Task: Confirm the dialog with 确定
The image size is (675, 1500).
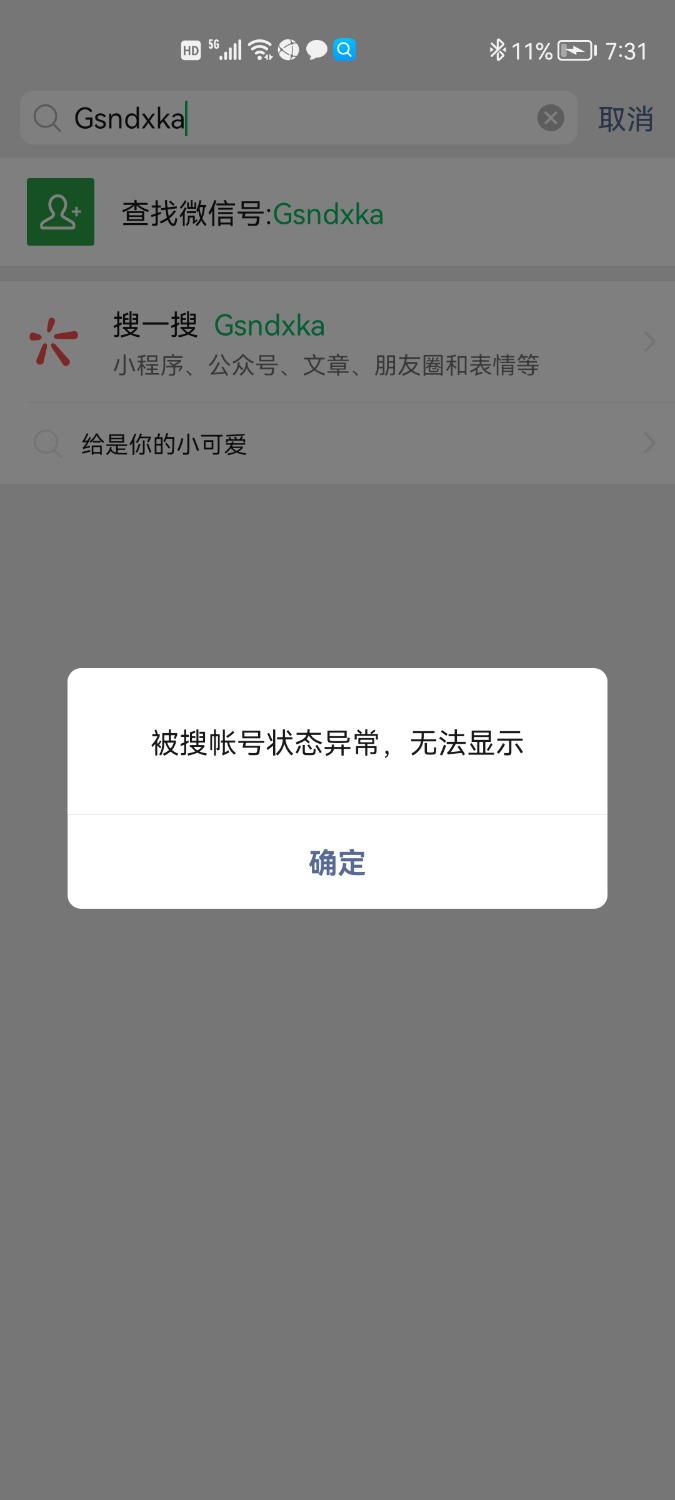Action: pos(337,862)
